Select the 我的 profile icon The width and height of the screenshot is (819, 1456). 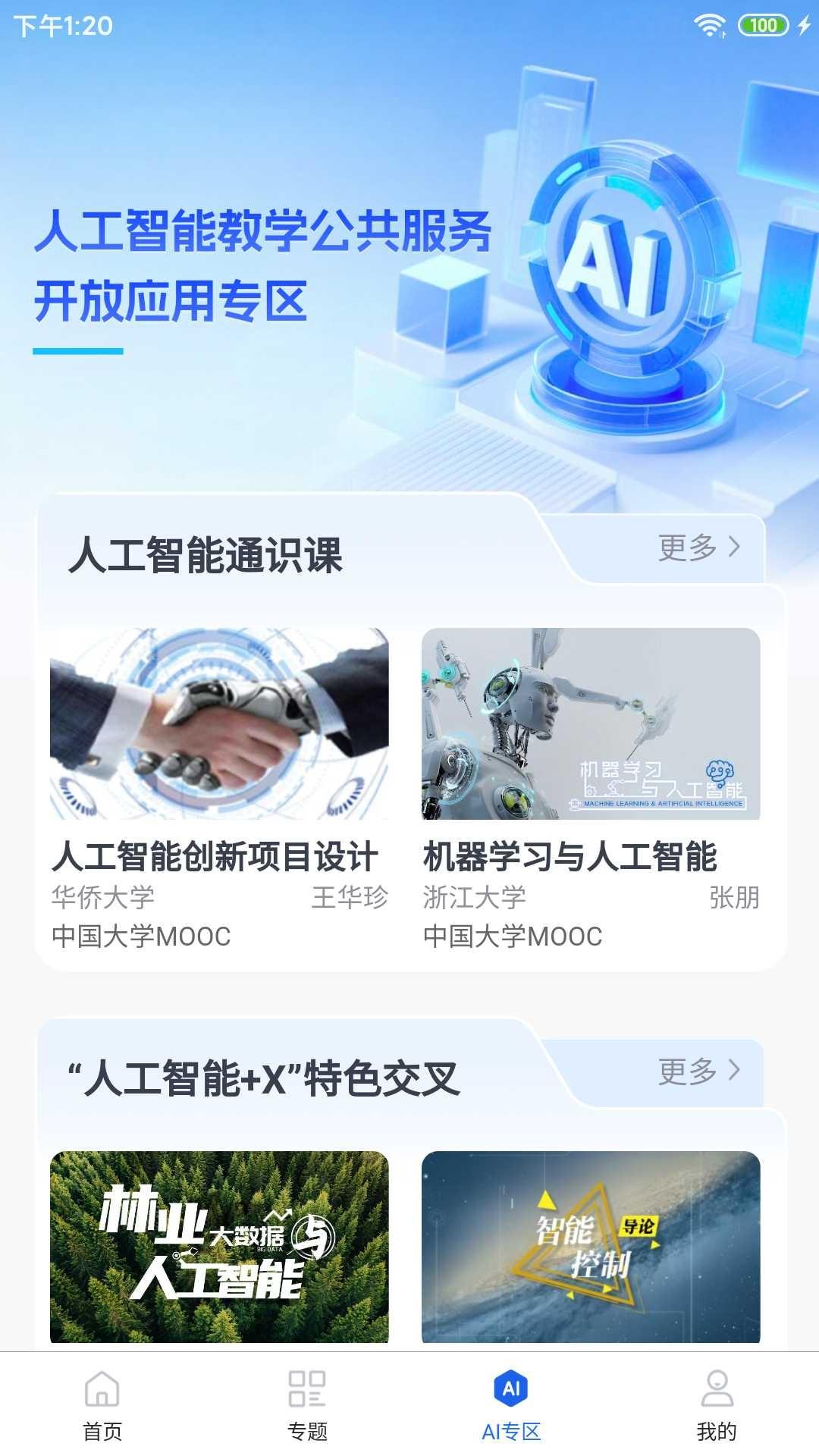click(x=715, y=1401)
